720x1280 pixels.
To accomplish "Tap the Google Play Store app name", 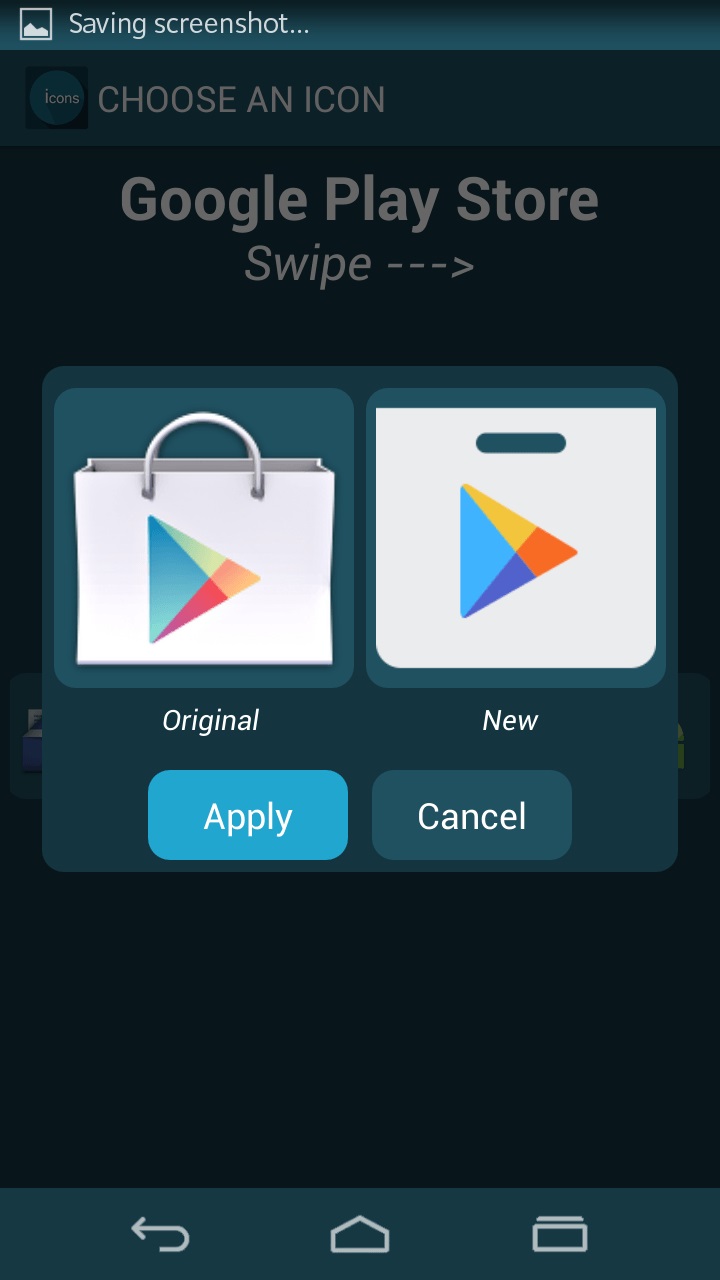I will 359,199.
